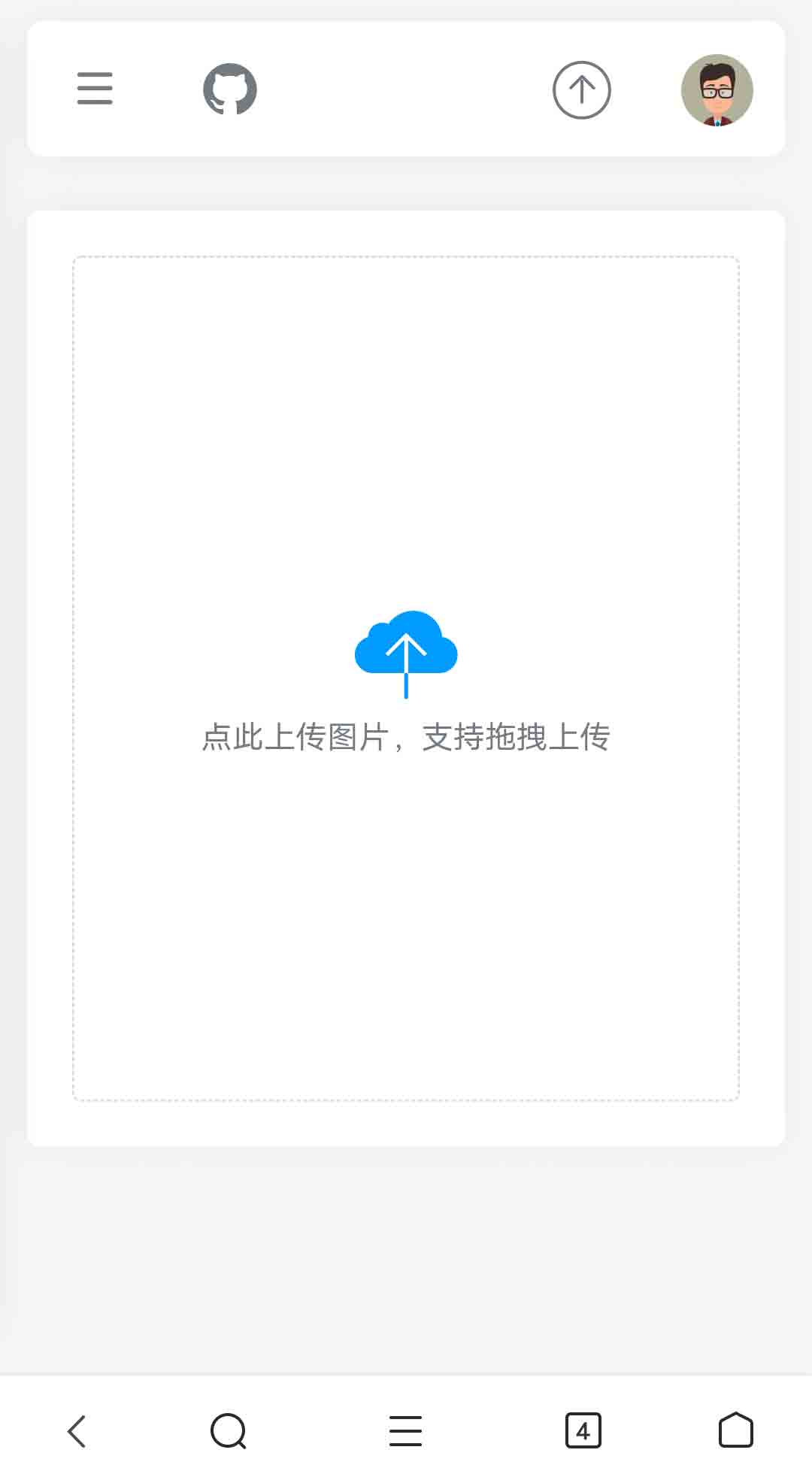View the 4 open browser tabs
Viewport: 812px width, 1468px height.
tap(583, 1430)
